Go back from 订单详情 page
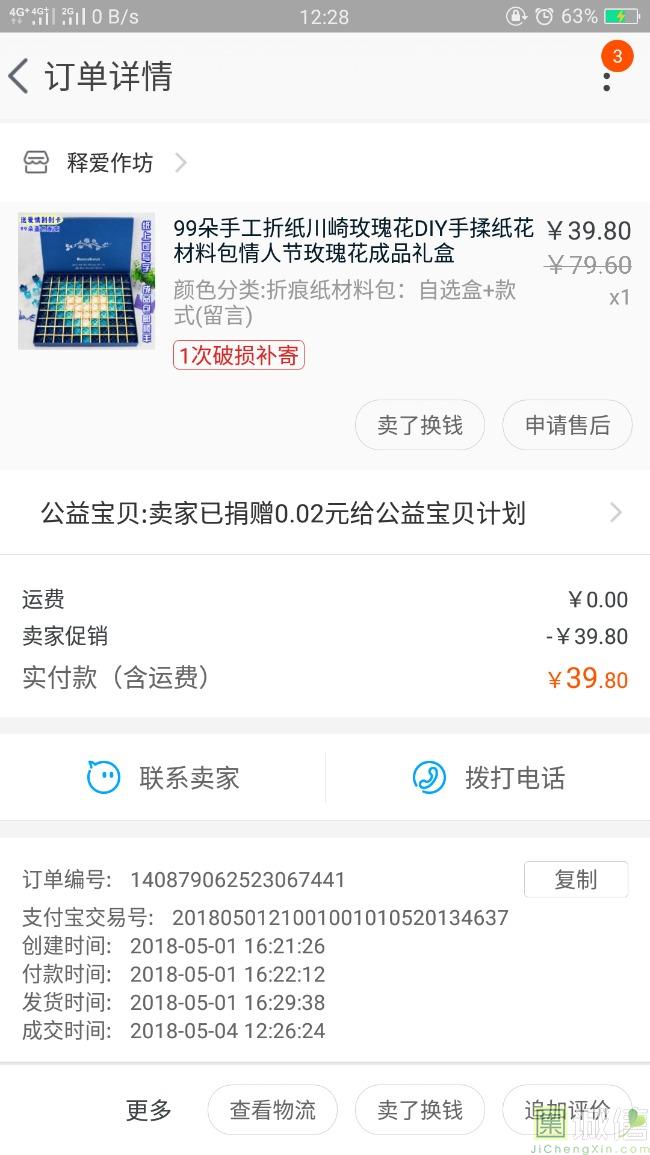 20,77
